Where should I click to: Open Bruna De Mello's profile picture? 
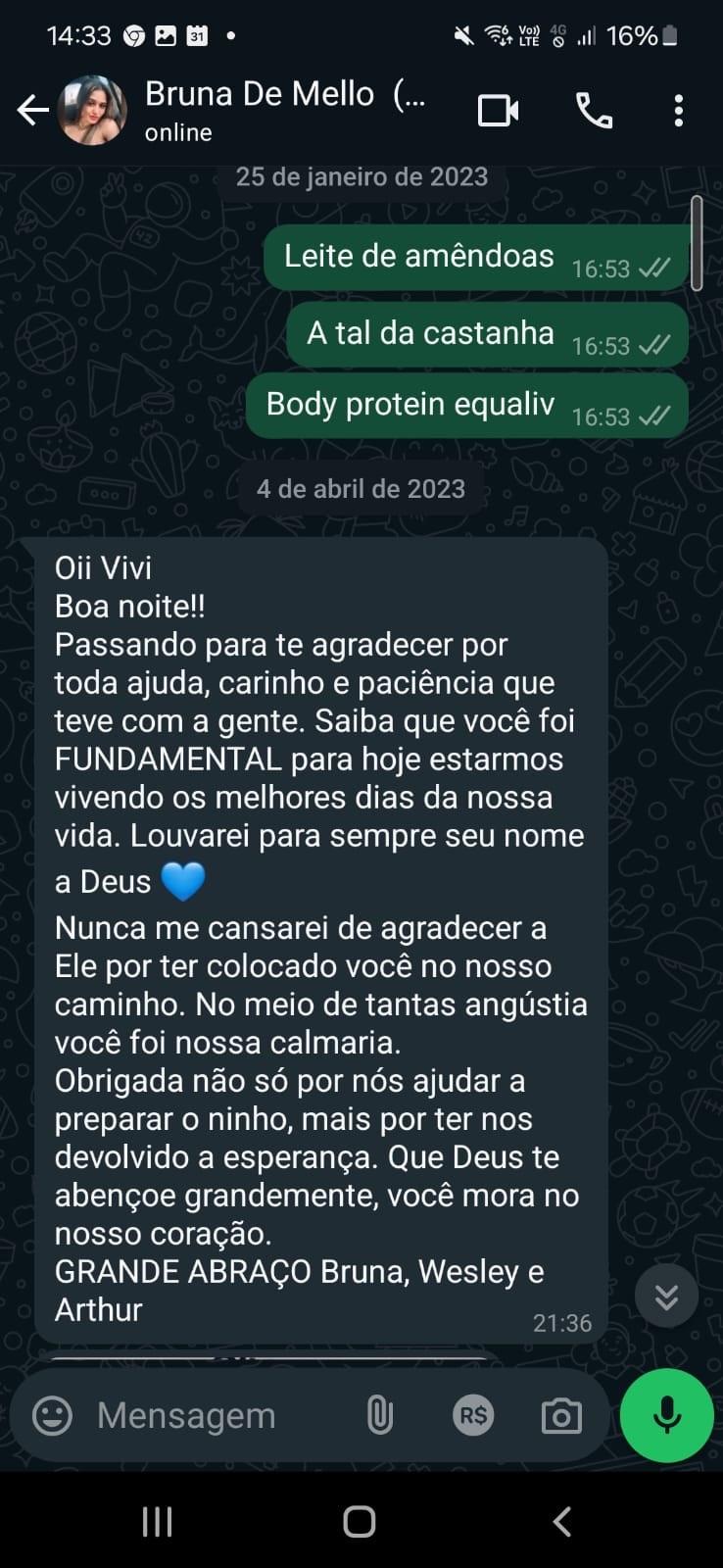coord(93,111)
